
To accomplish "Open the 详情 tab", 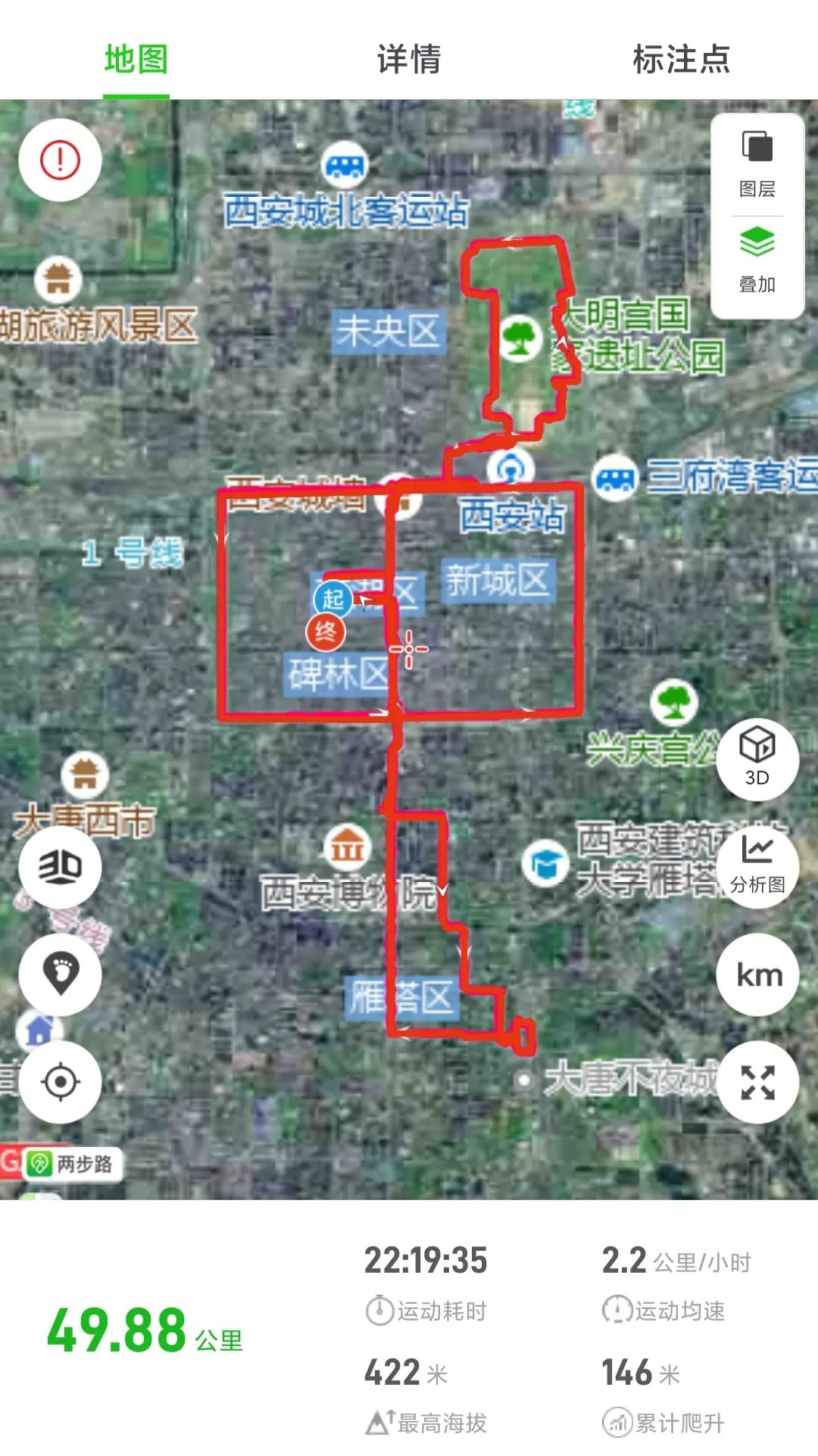I will pyautogui.click(x=409, y=60).
